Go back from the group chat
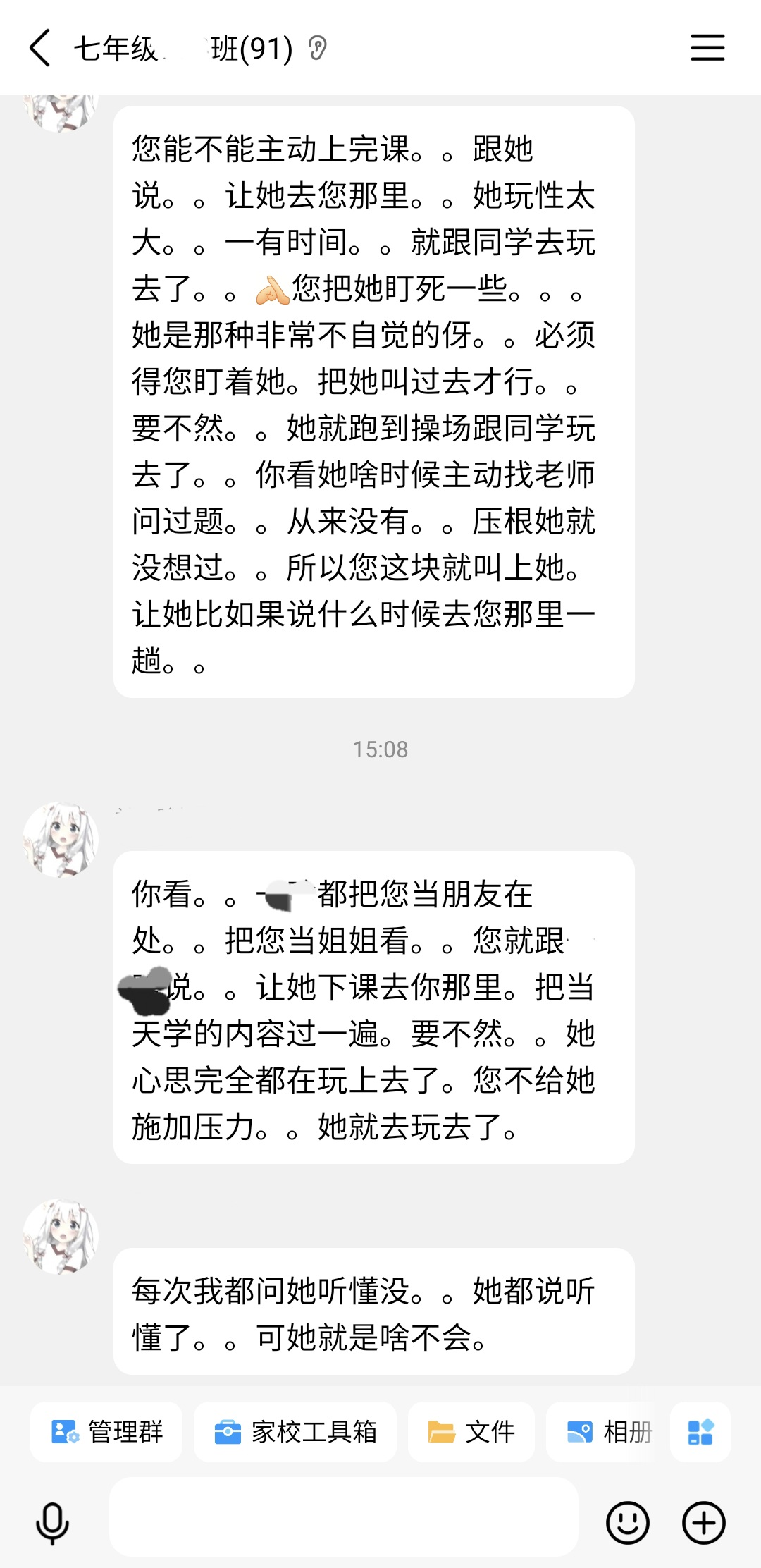 (41, 48)
